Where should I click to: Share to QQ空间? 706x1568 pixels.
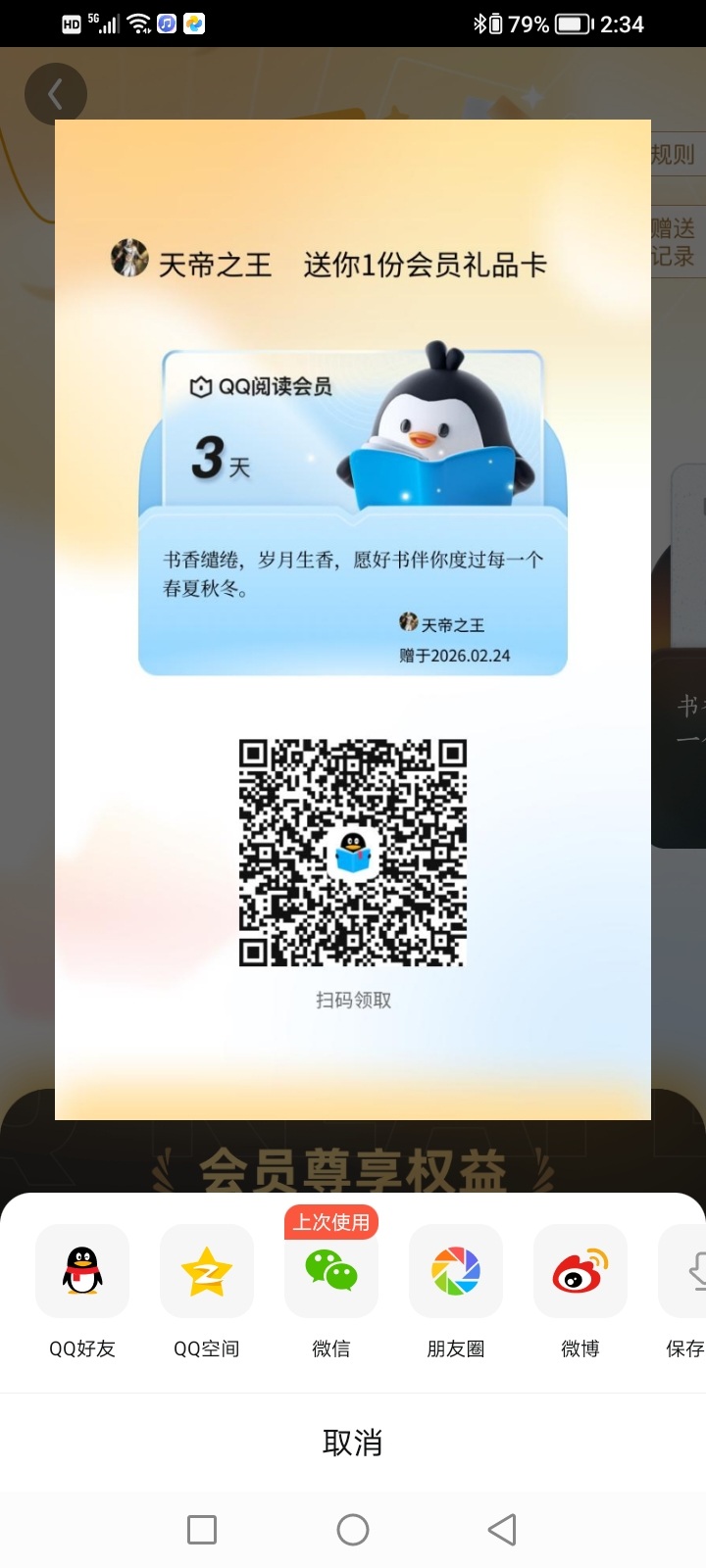(x=207, y=1271)
